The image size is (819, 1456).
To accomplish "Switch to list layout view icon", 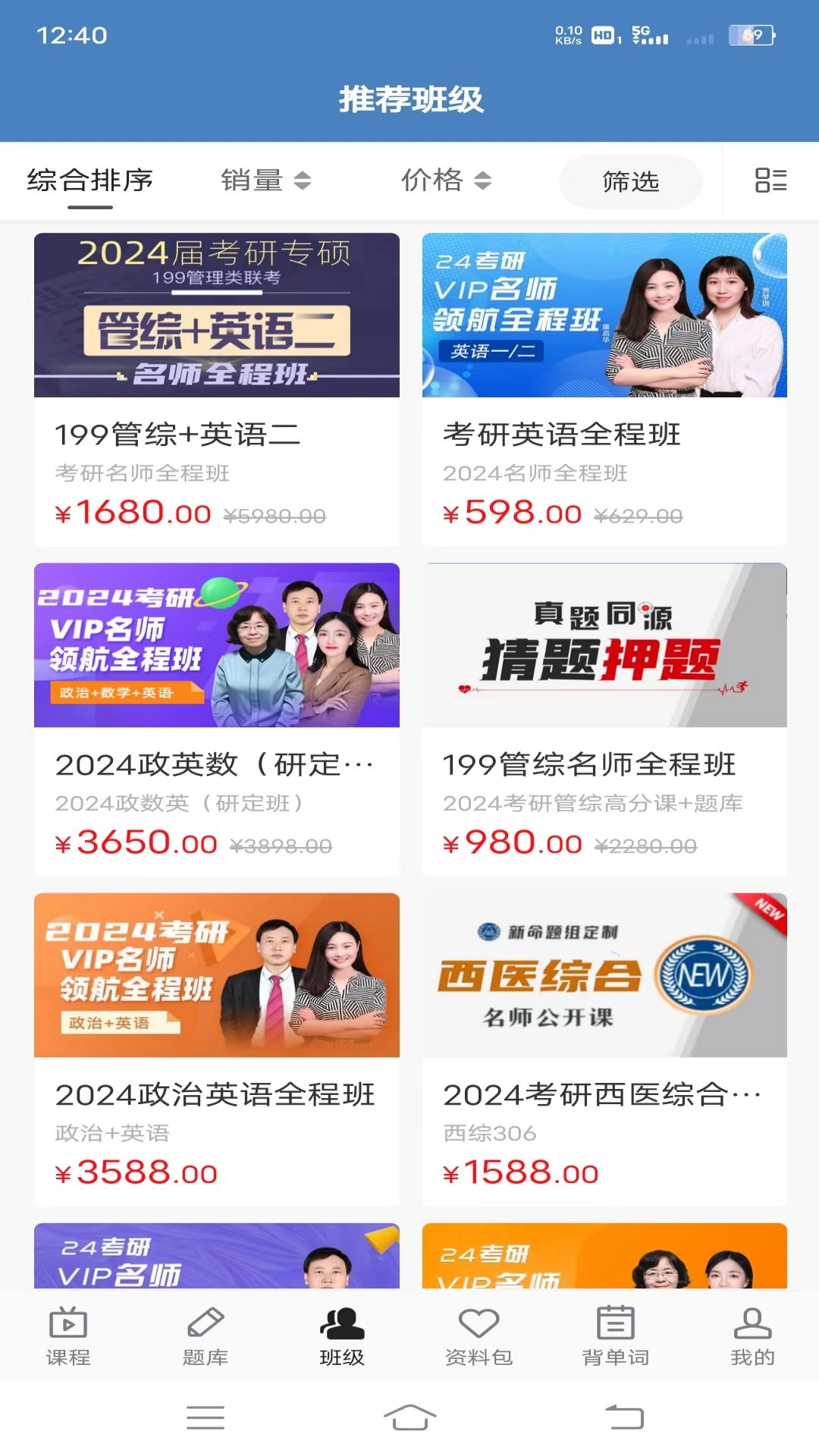I will pyautogui.click(x=770, y=180).
